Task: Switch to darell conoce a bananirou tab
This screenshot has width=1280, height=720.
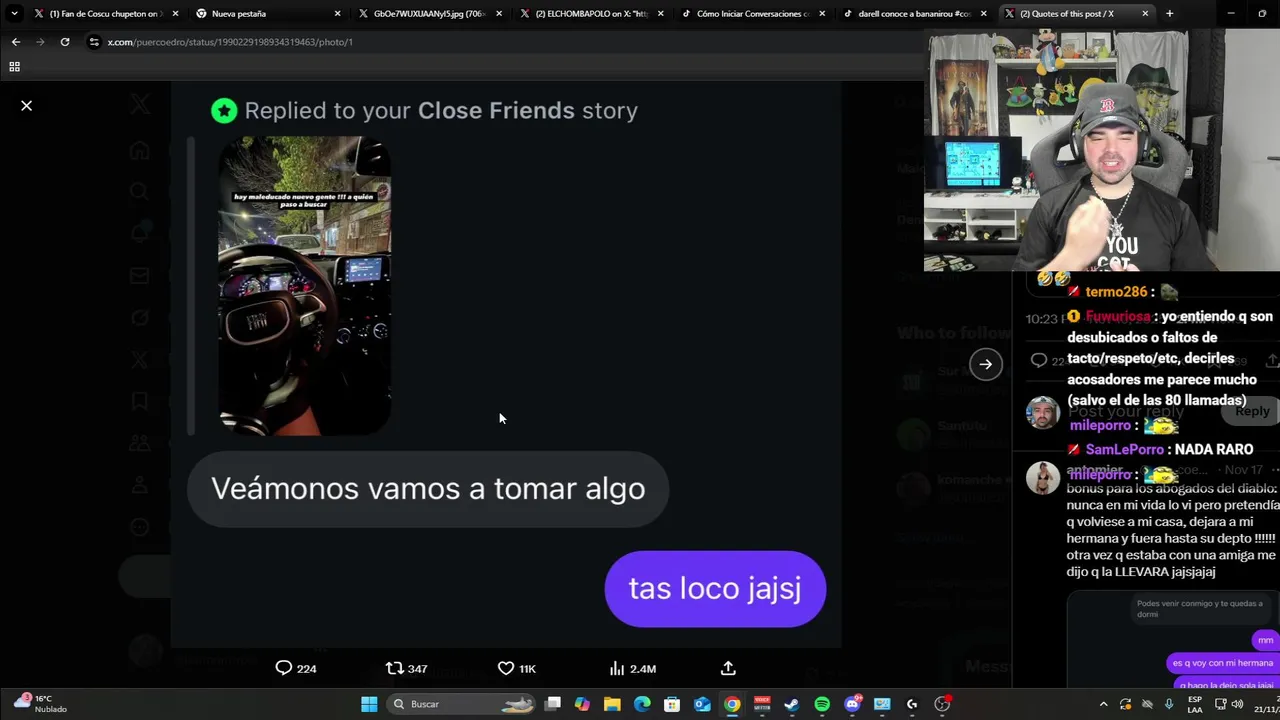Action: tap(910, 14)
